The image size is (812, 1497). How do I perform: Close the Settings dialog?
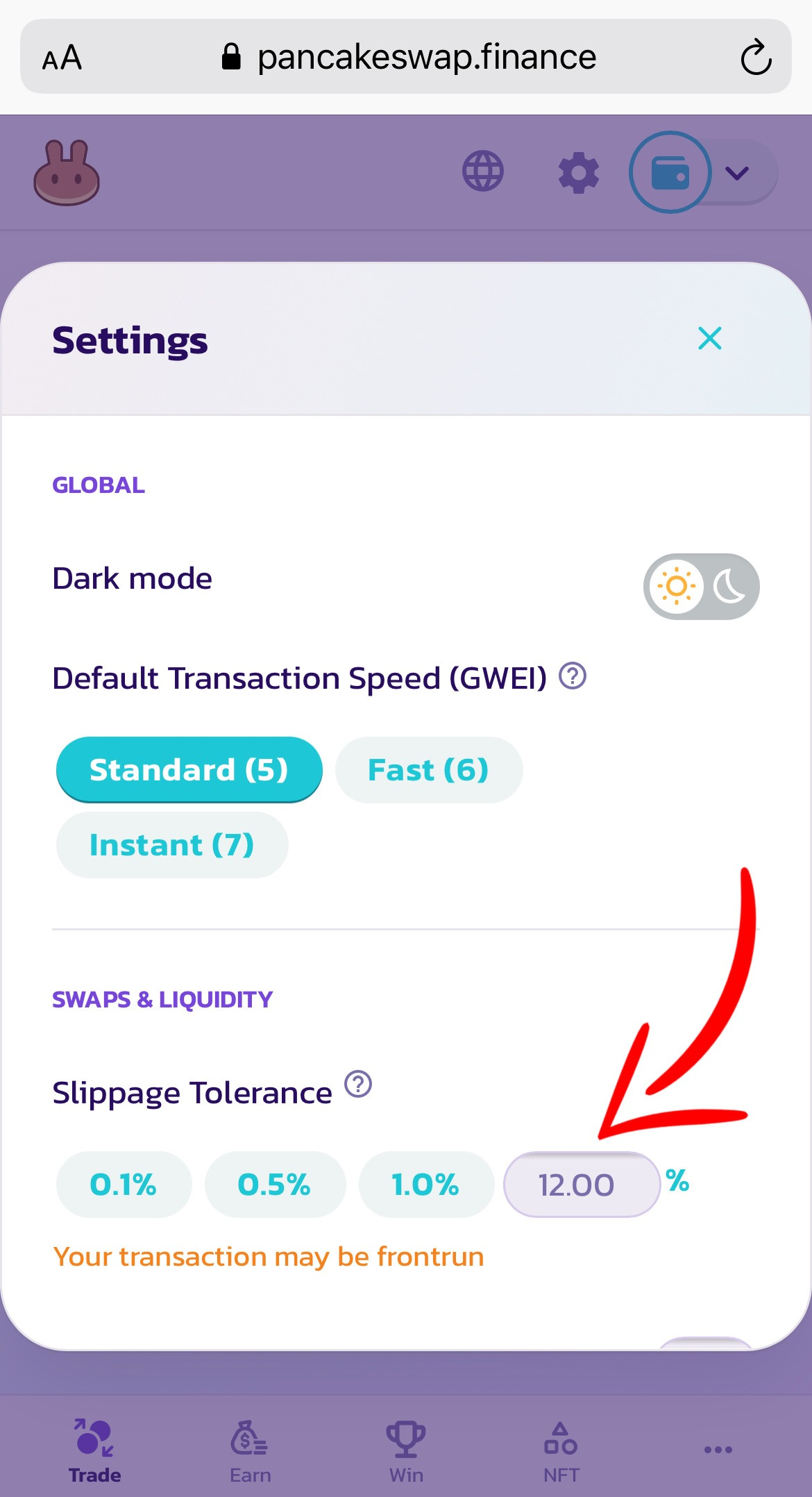[x=709, y=339]
